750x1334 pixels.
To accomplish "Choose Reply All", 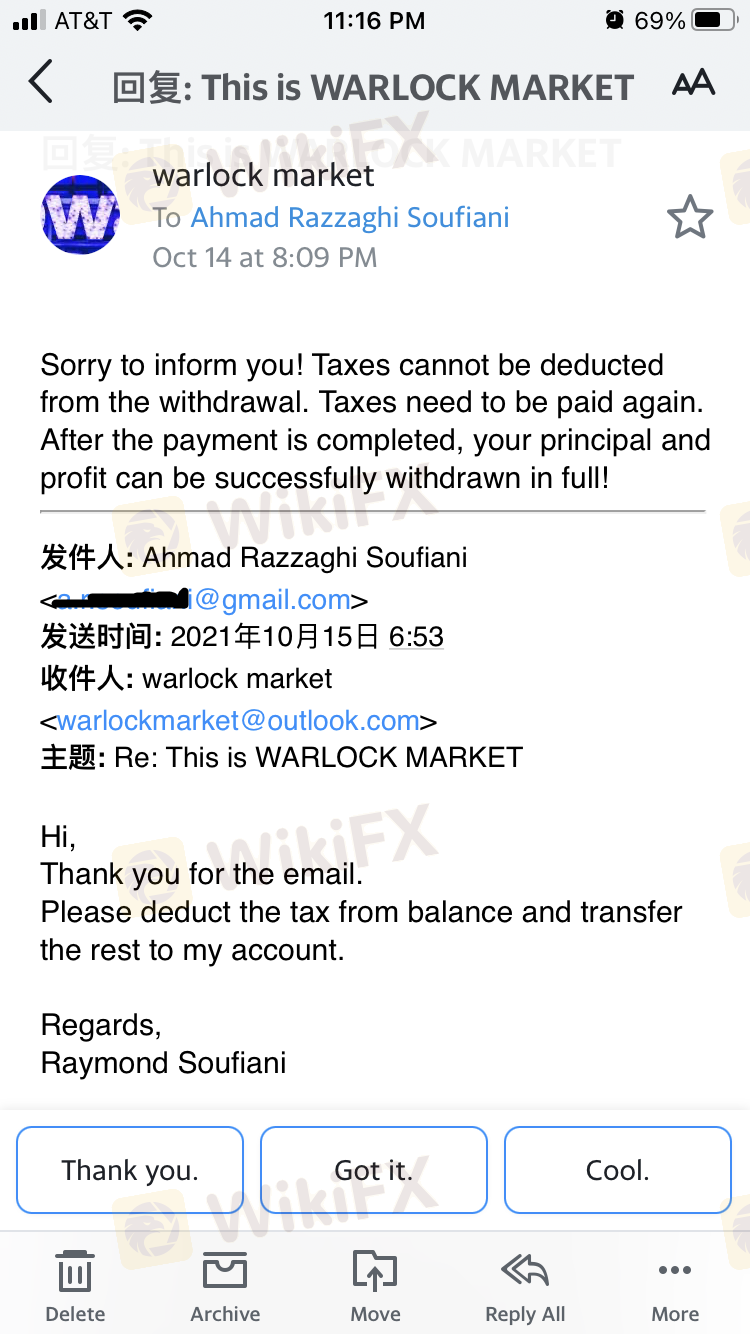I will [x=525, y=1285].
